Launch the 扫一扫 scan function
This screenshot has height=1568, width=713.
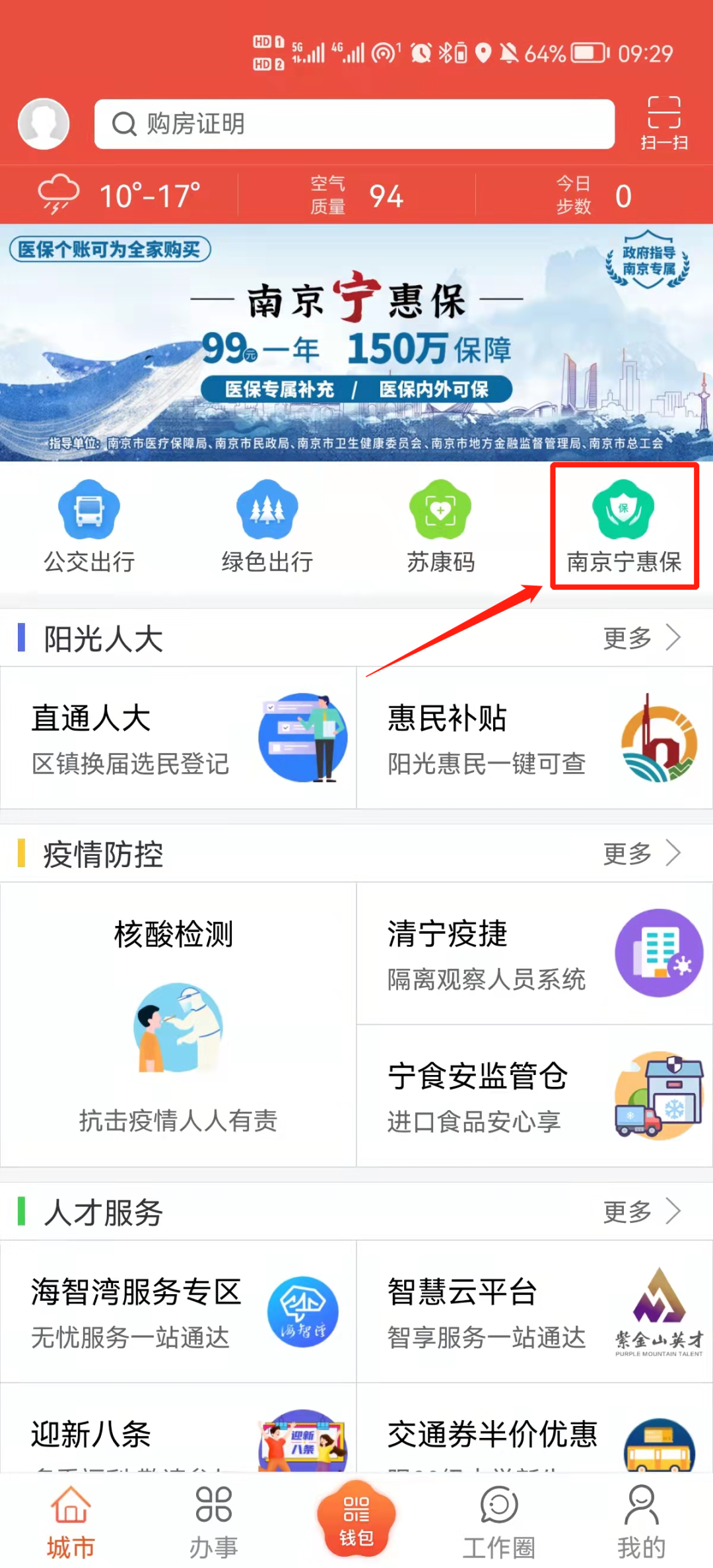coord(665,122)
